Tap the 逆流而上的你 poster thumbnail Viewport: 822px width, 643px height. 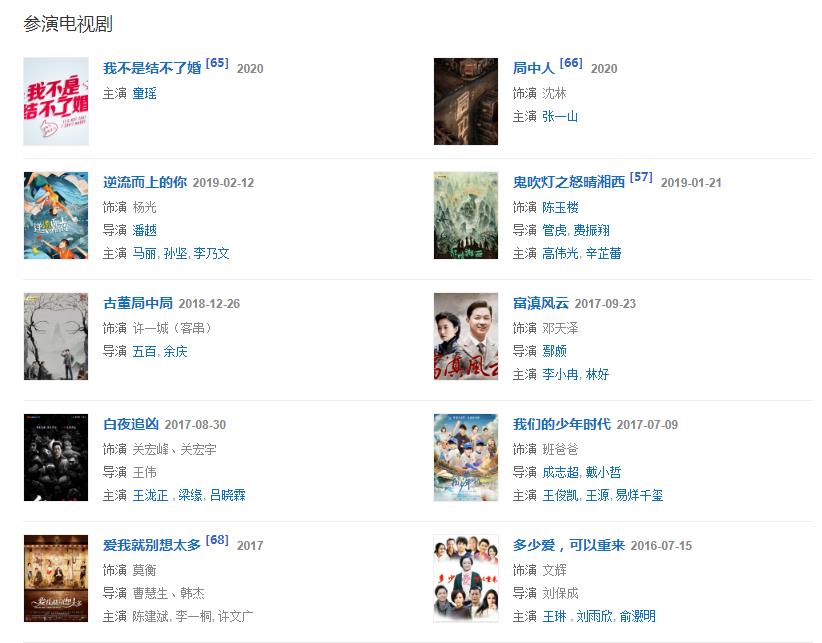pyautogui.click(x=56, y=216)
